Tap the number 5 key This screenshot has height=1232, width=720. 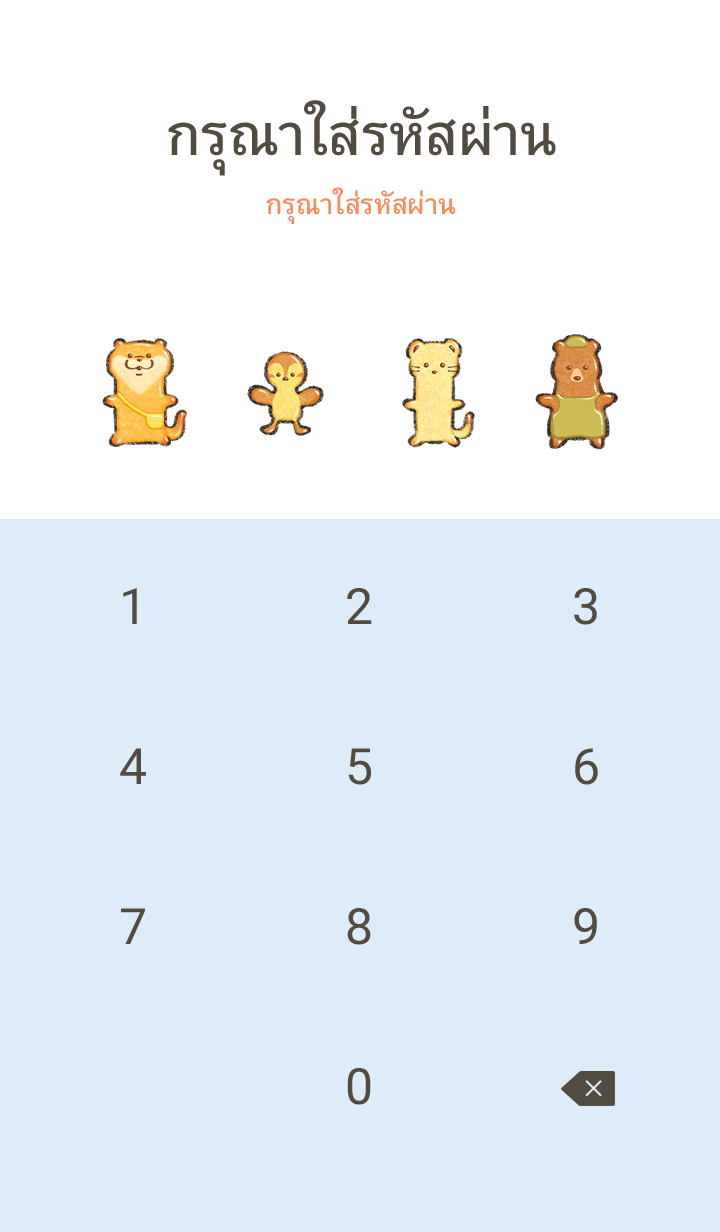tap(359, 767)
